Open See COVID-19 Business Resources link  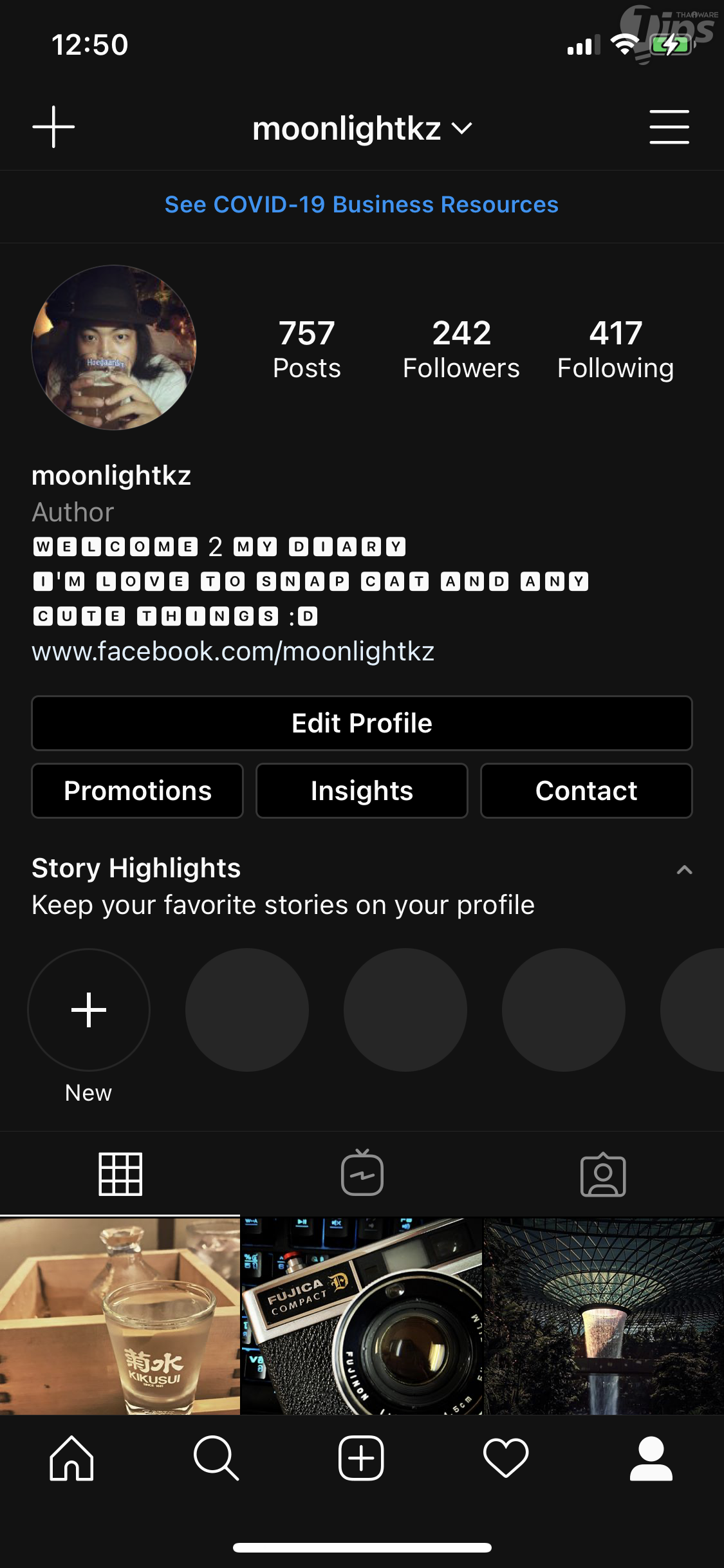(x=362, y=205)
